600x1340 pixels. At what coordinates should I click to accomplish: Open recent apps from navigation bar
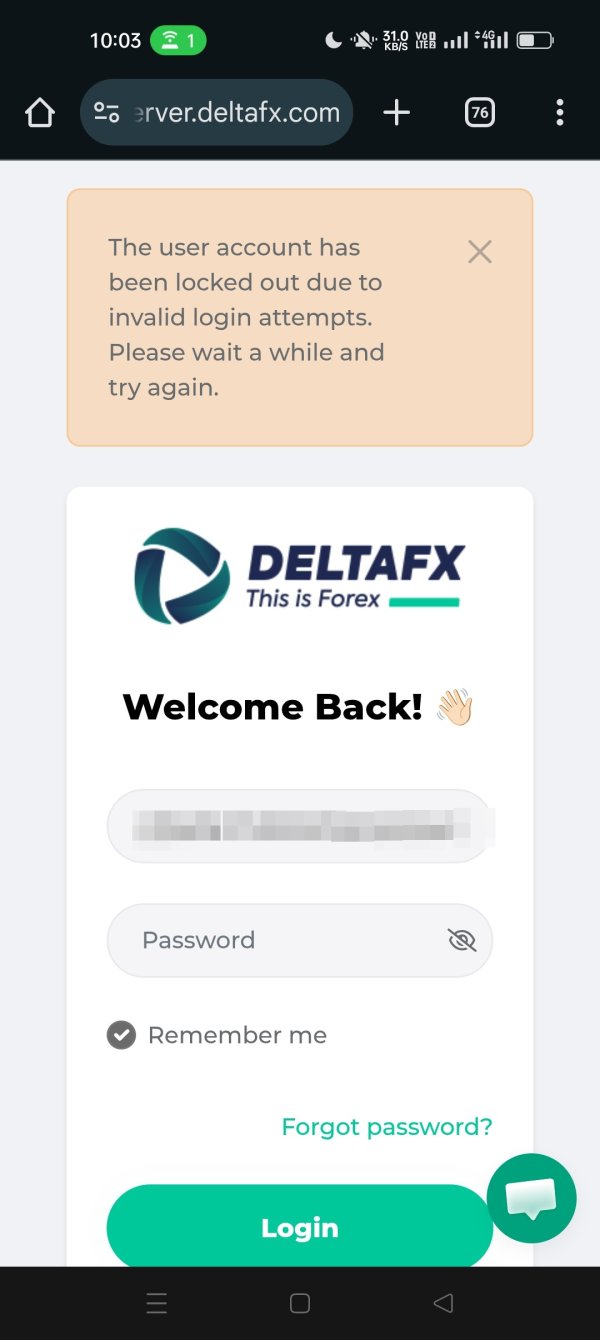tap(156, 1303)
